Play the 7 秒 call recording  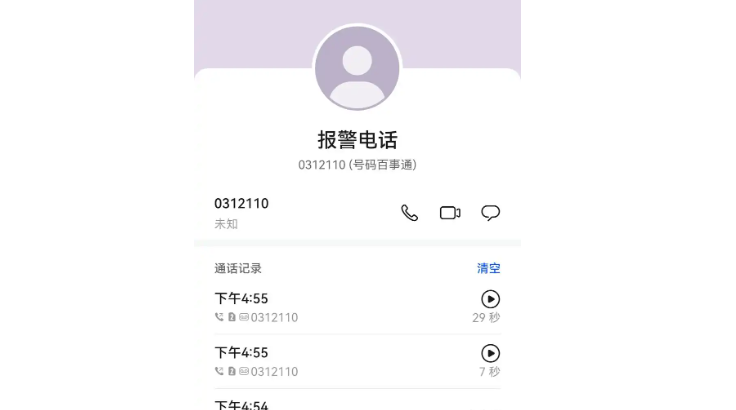click(490, 353)
